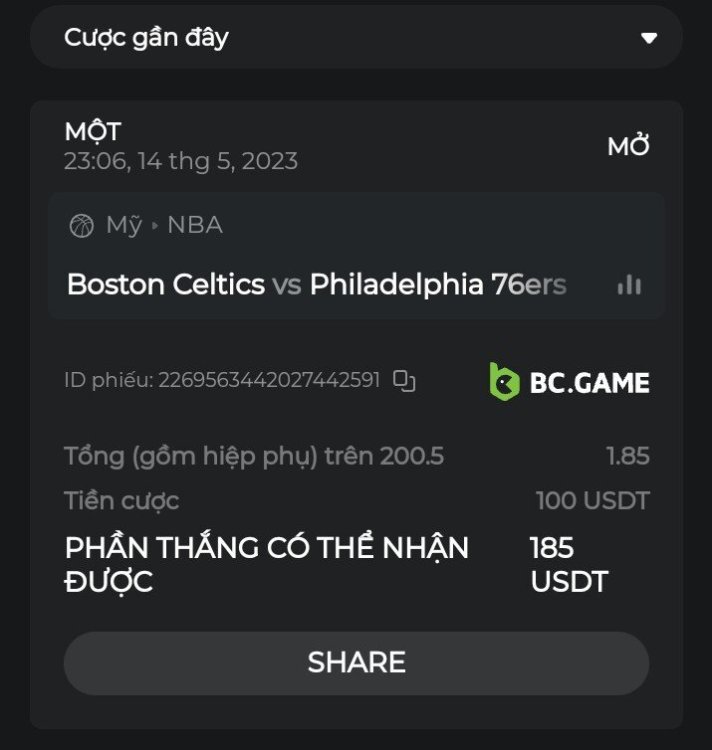The height and width of the screenshot is (750, 712).
Task: Open stats for Celtics vs 76ers
Action: pyautogui.click(x=629, y=285)
